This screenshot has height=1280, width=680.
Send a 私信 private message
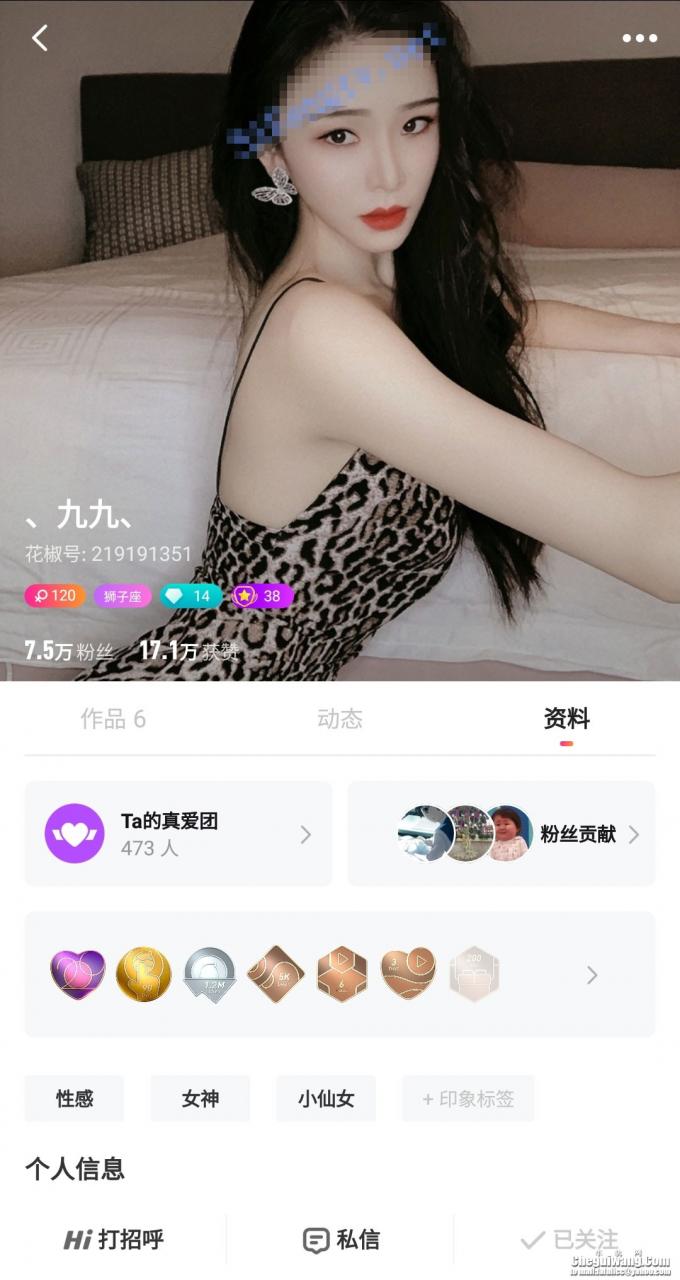pyautogui.click(x=340, y=1240)
